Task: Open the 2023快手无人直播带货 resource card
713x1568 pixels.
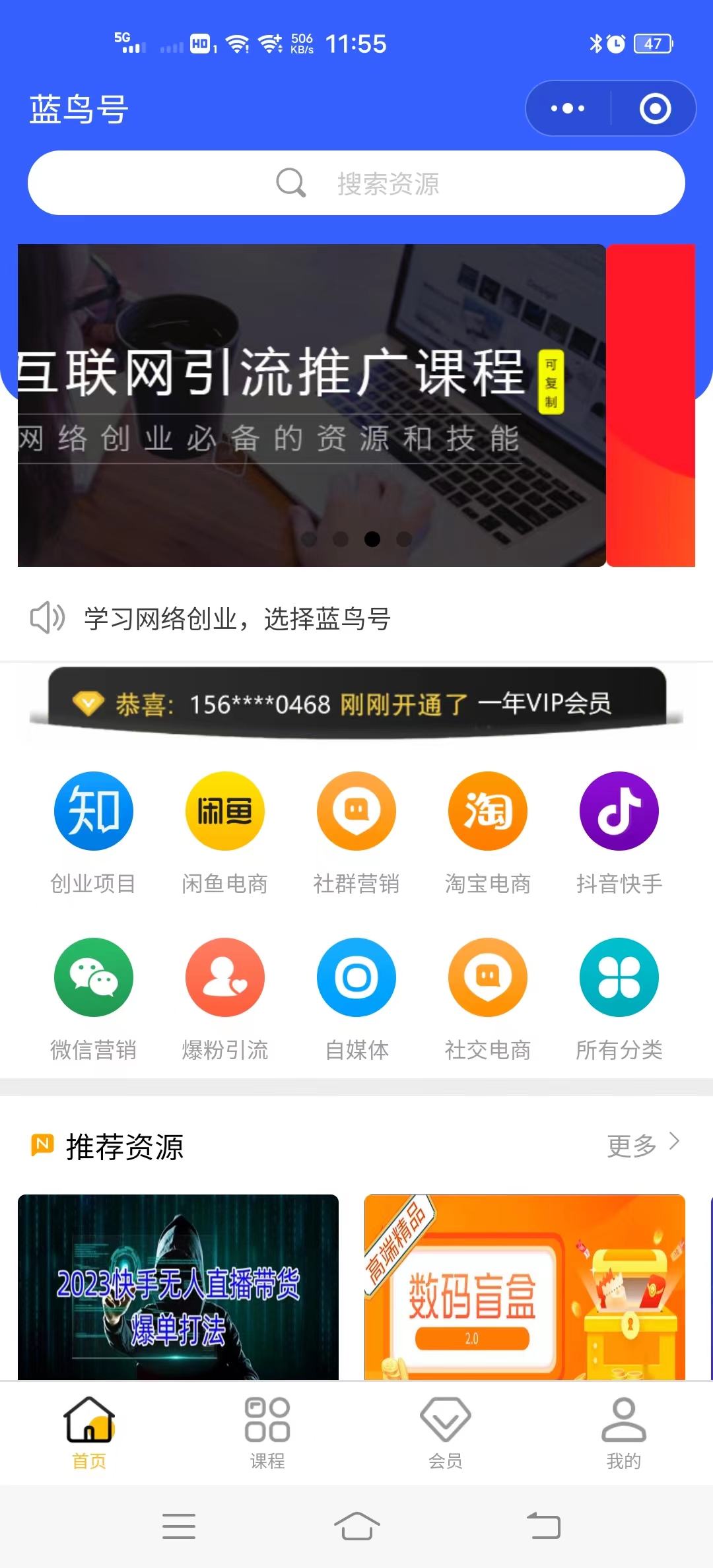Action: (178, 1287)
